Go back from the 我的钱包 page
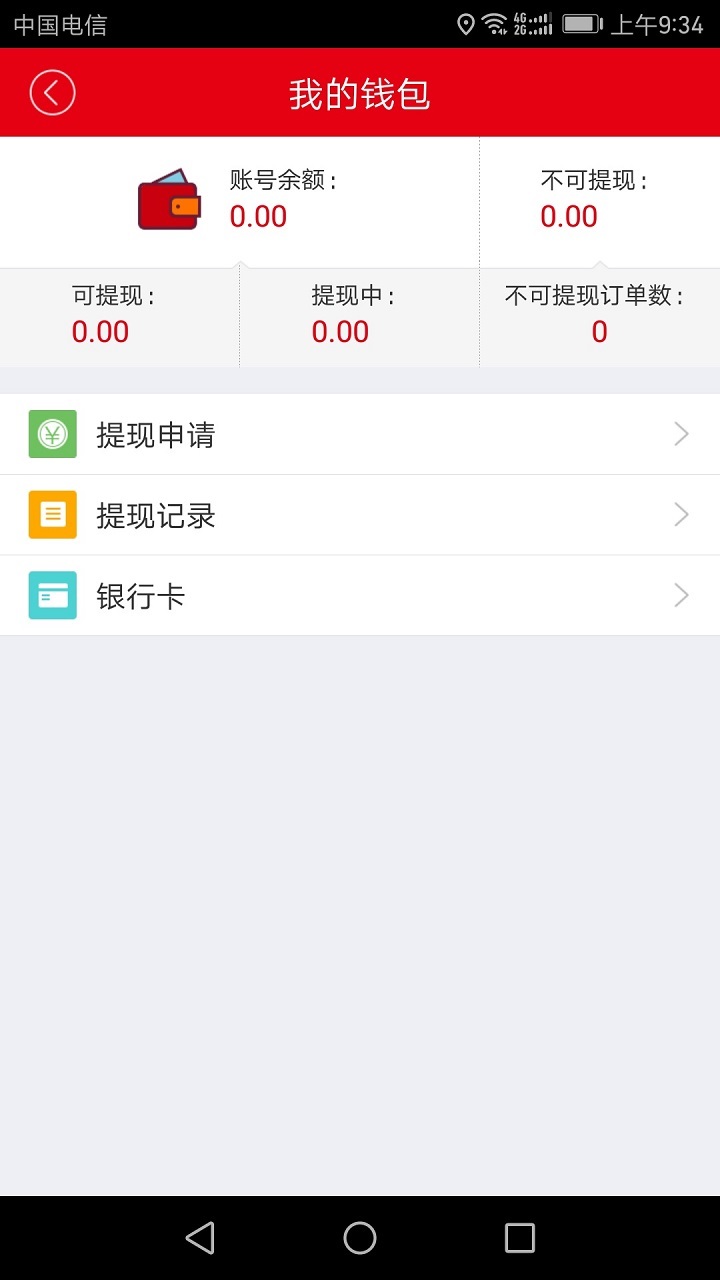 pyautogui.click(x=53, y=93)
